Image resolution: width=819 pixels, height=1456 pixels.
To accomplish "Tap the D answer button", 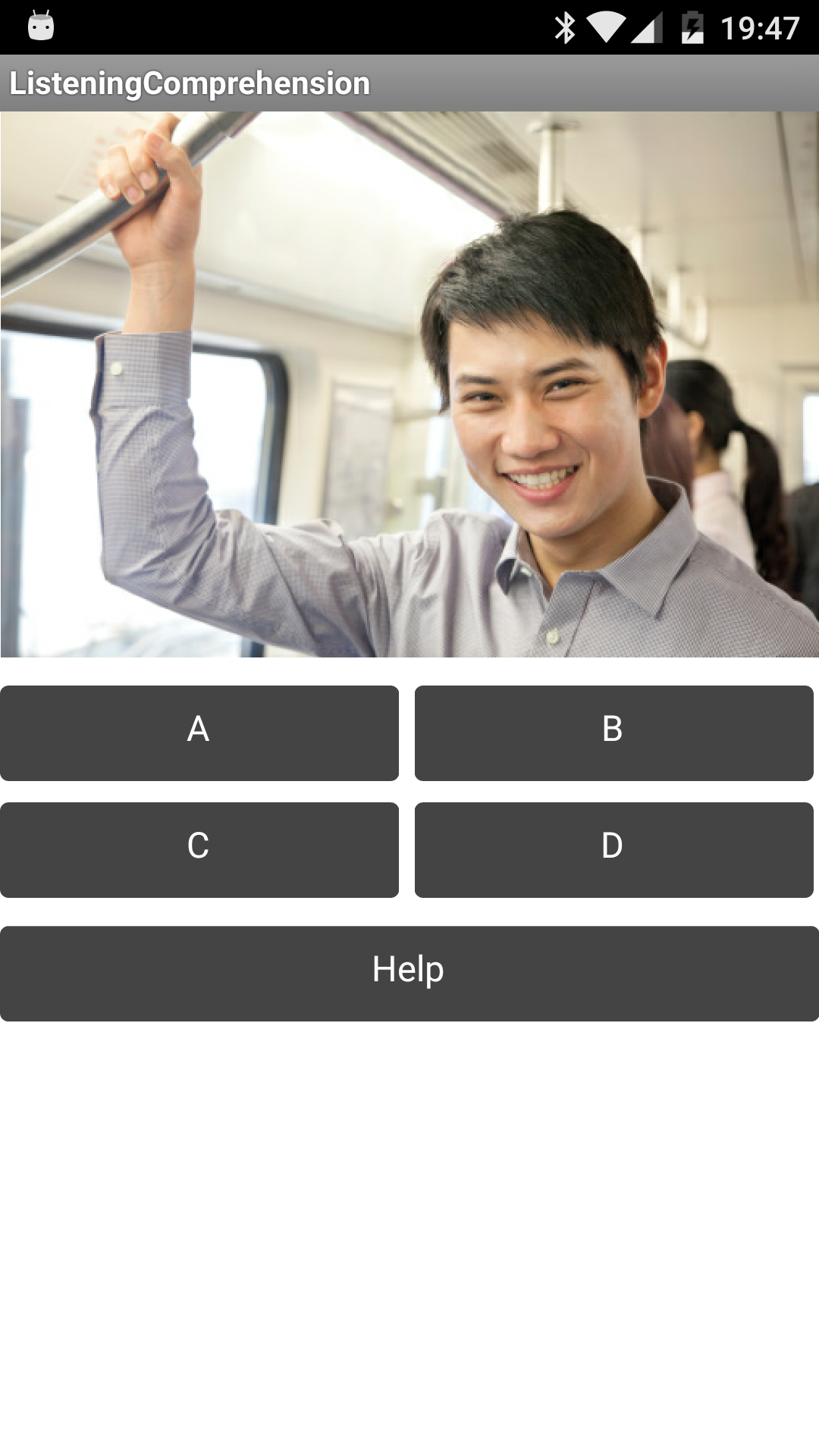I will [613, 849].
